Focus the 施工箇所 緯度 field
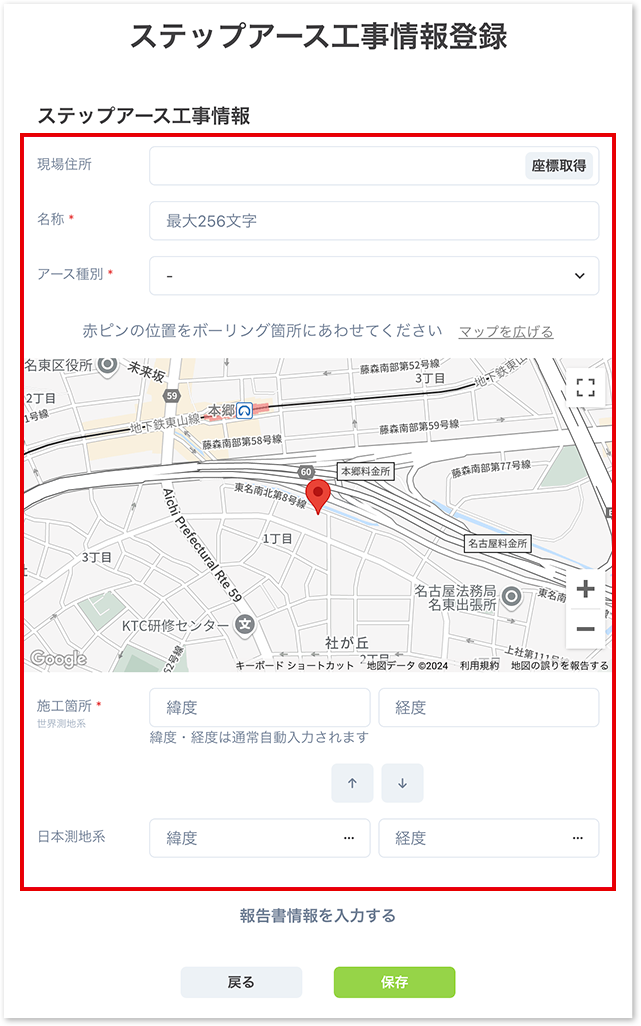This screenshot has width=641, height=1026. (x=259, y=707)
